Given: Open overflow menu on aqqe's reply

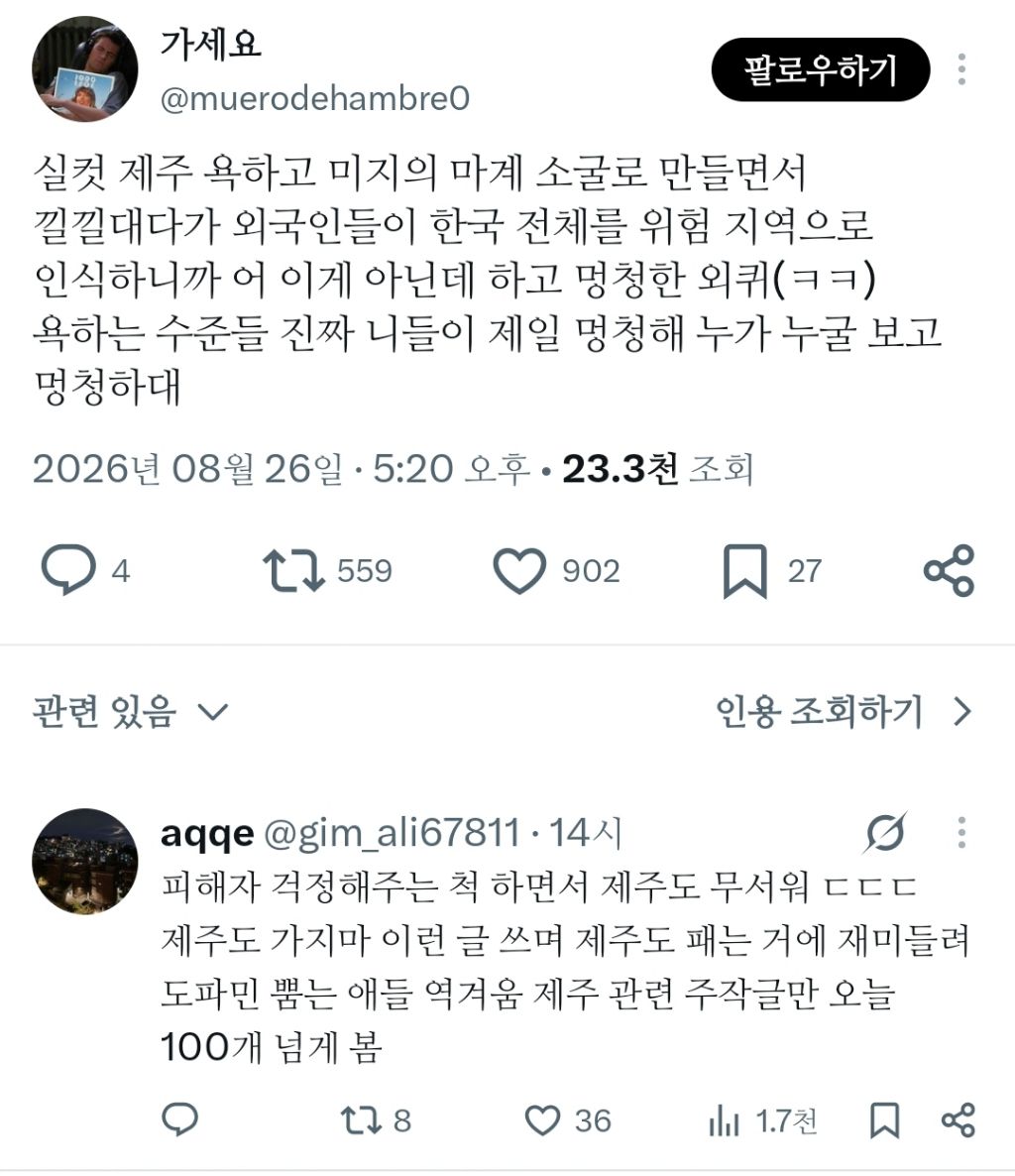Looking at the screenshot, I should 961,833.
